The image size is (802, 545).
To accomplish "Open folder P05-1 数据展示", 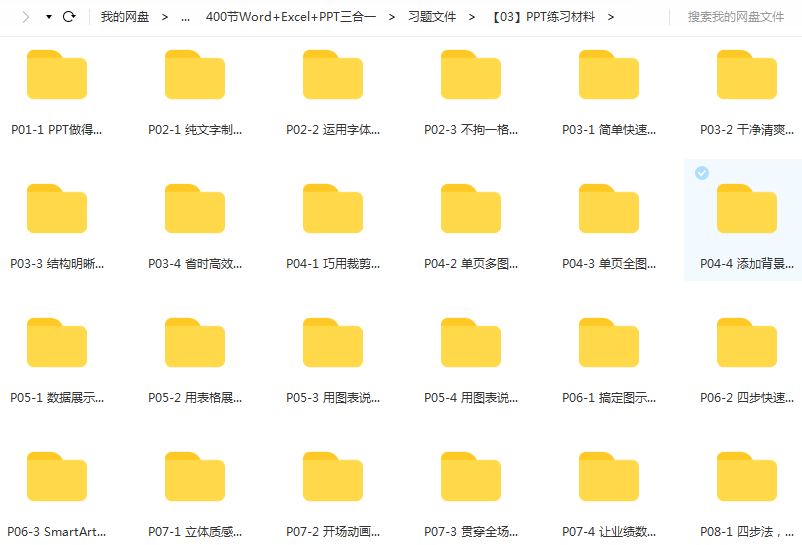I will point(57,343).
